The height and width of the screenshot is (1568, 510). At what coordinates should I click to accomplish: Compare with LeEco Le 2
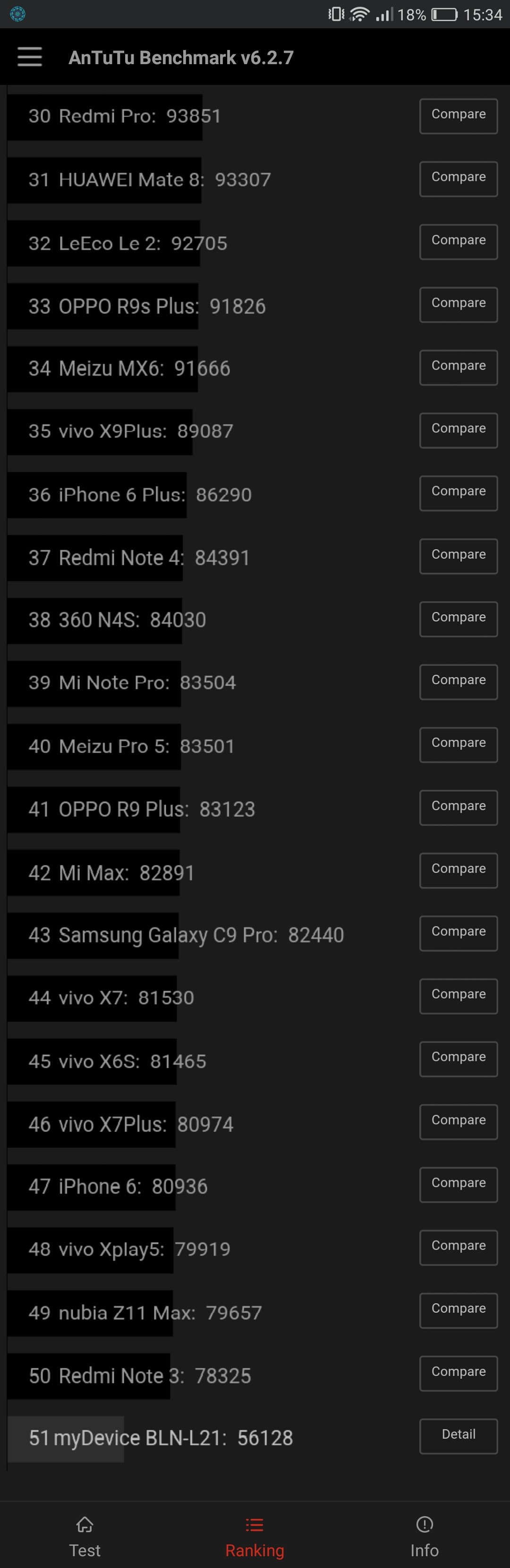click(458, 241)
